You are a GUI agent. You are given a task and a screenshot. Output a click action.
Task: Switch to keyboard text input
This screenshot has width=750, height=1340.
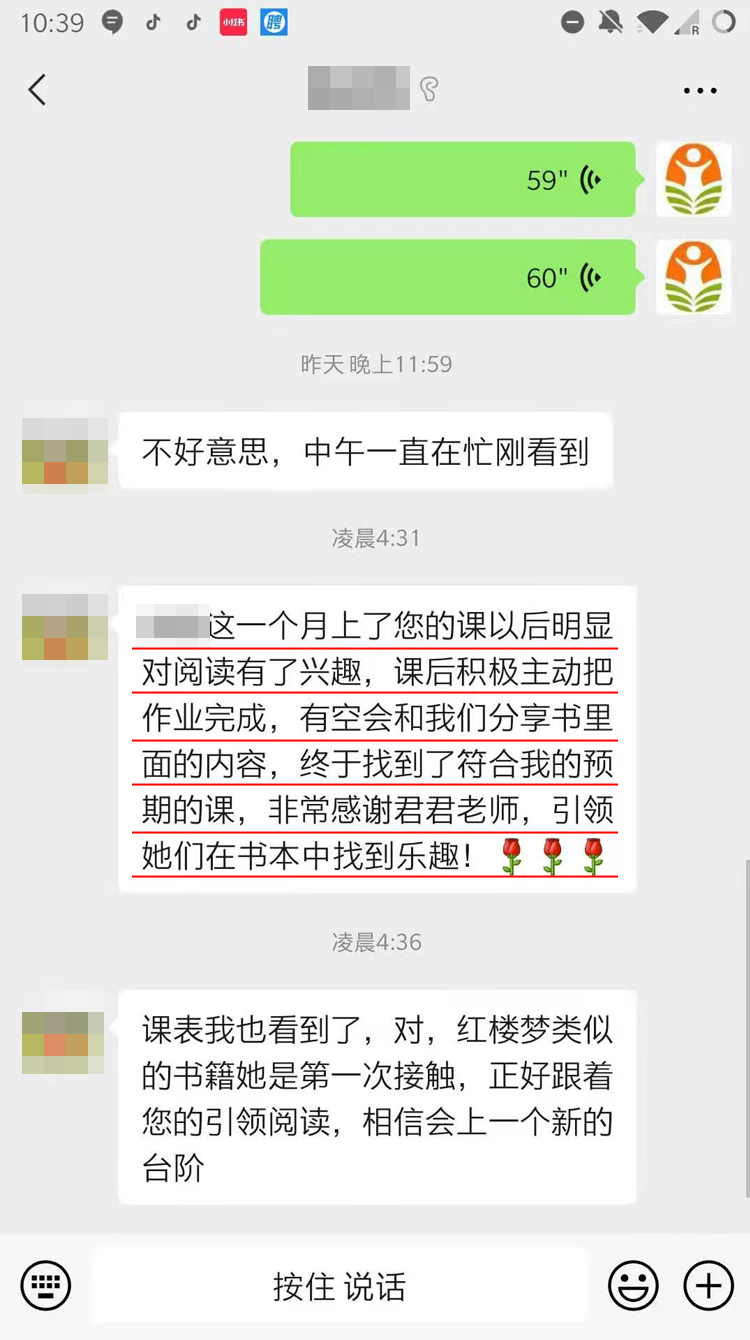pyautogui.click(x=45, y=1285)
